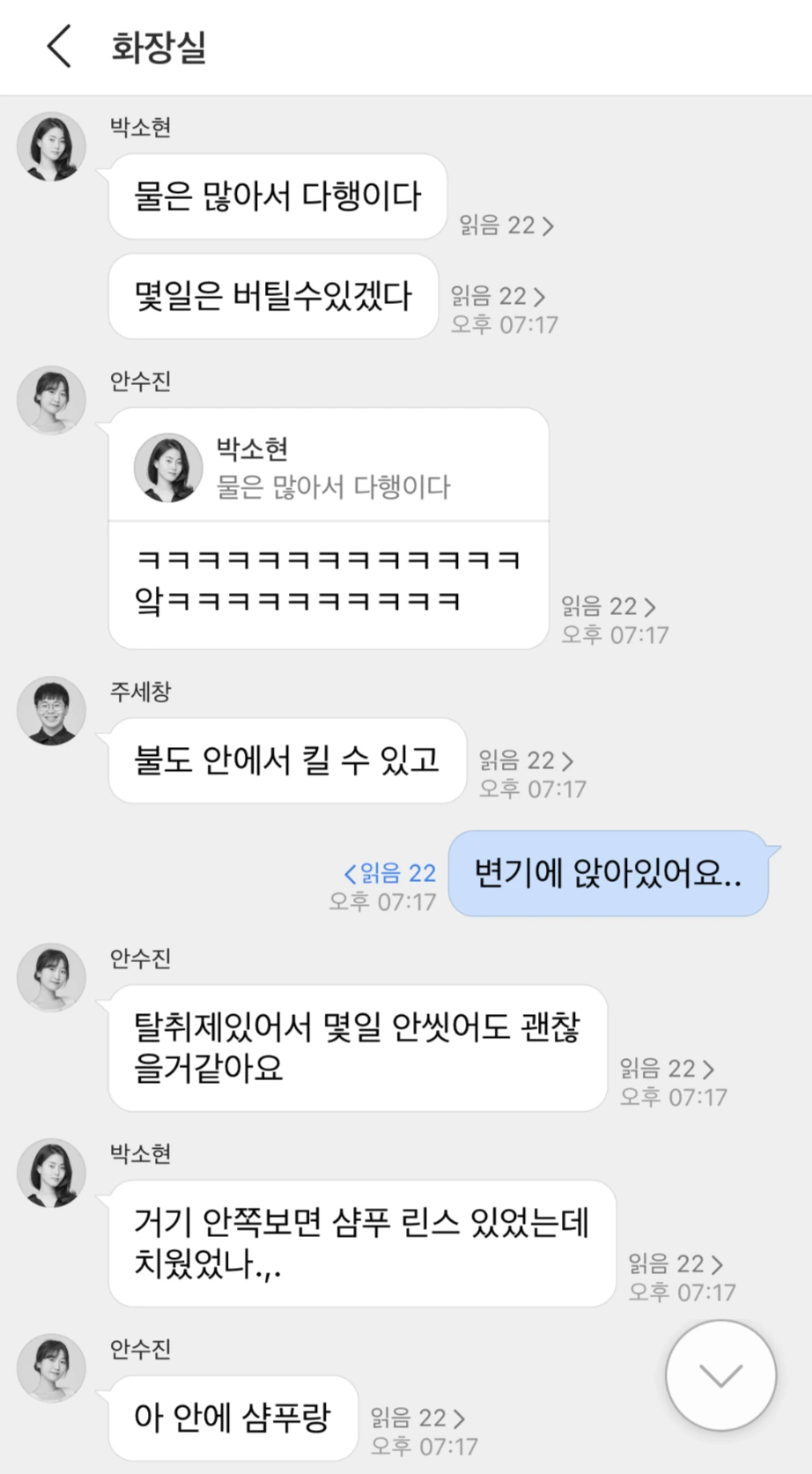812x1474 pixels.
Task: Open 박소현's profile beside the 샴푸 린스 message
Action: 50,1172
